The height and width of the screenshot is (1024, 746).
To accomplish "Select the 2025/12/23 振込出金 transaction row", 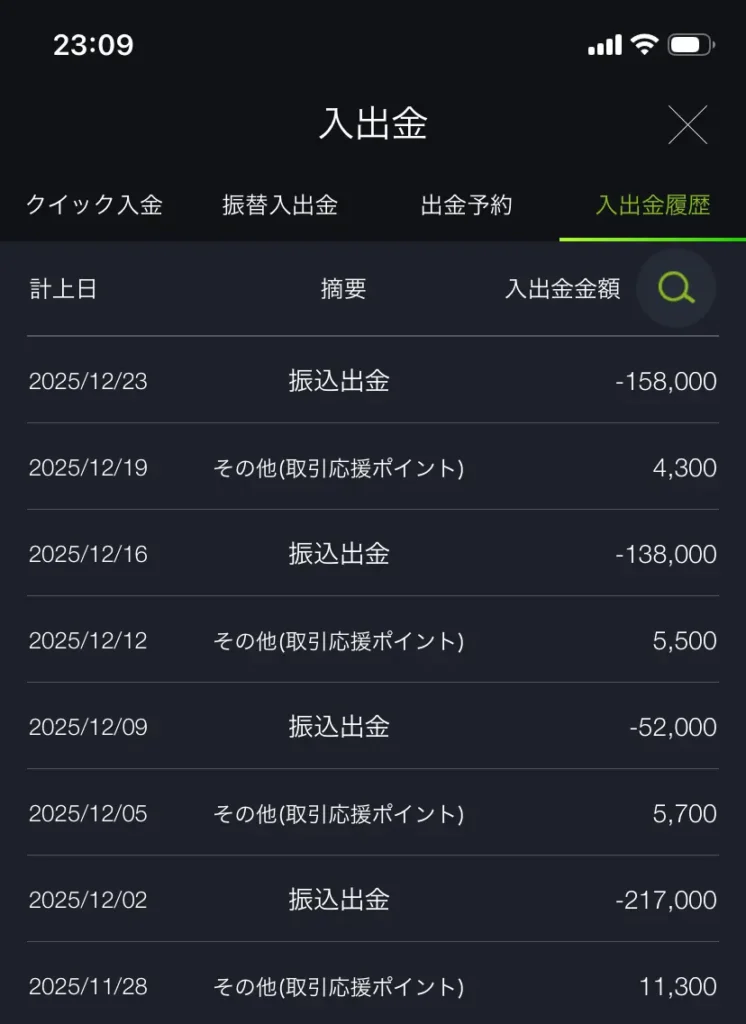I will (x=373, y=381).
